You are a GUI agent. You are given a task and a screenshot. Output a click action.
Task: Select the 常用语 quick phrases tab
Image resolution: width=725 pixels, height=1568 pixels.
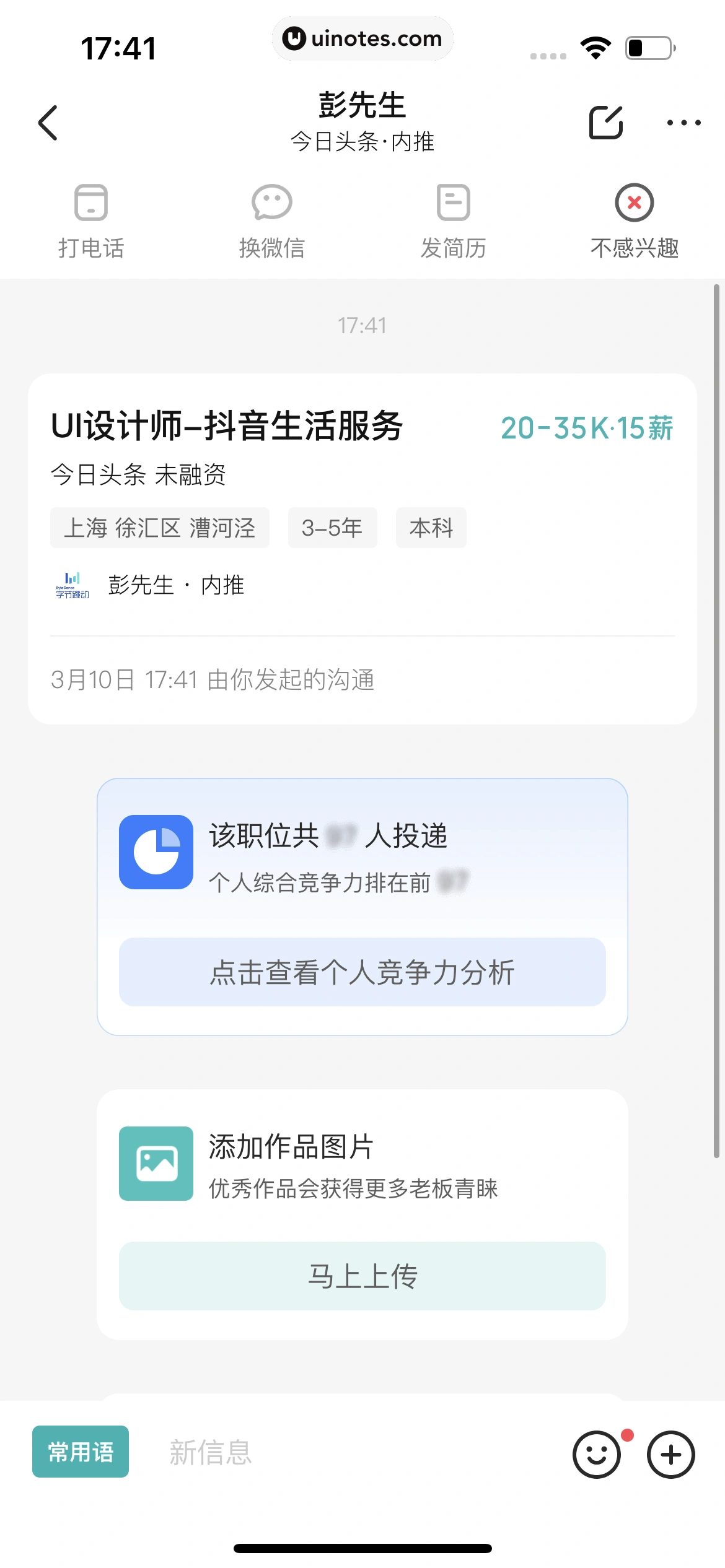click(x=80, y=1452)
